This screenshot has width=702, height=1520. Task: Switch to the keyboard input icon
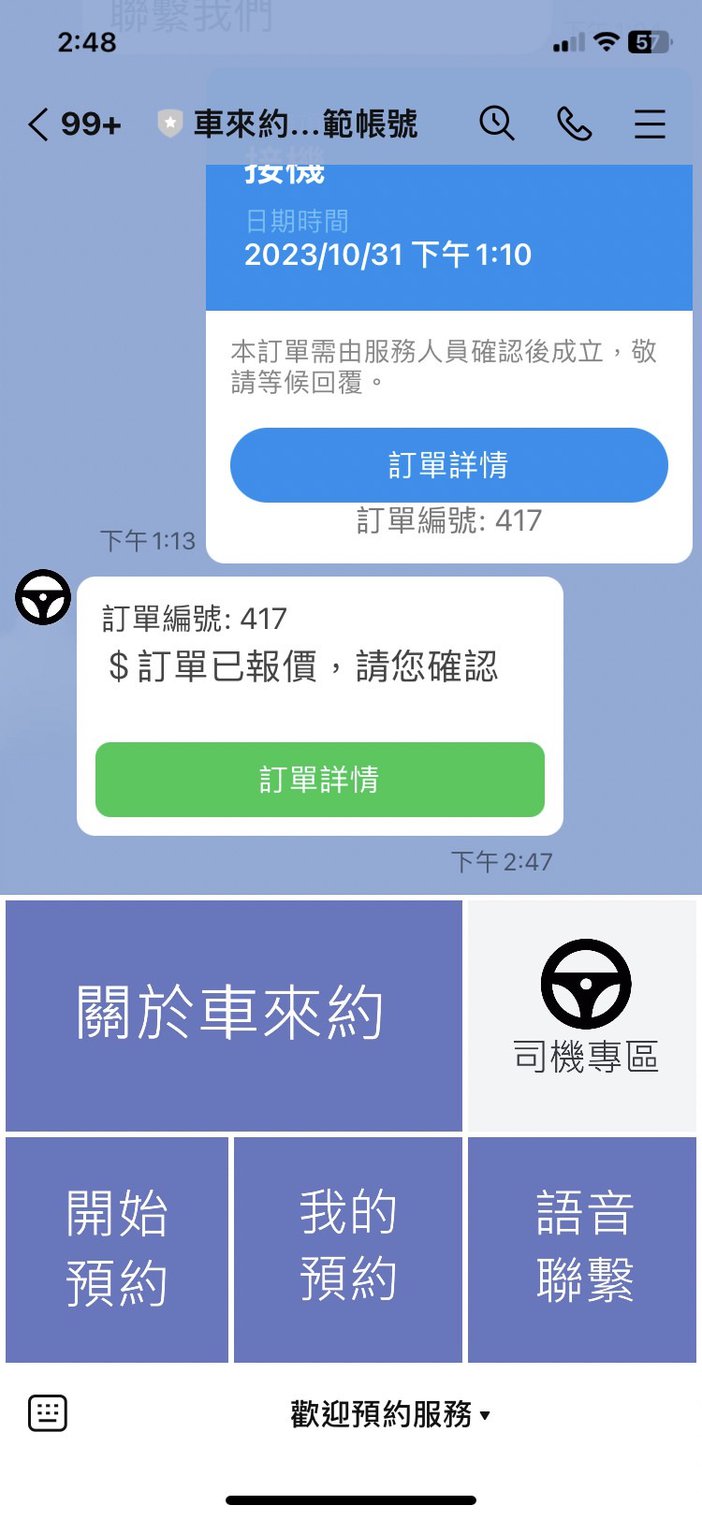47,1414
